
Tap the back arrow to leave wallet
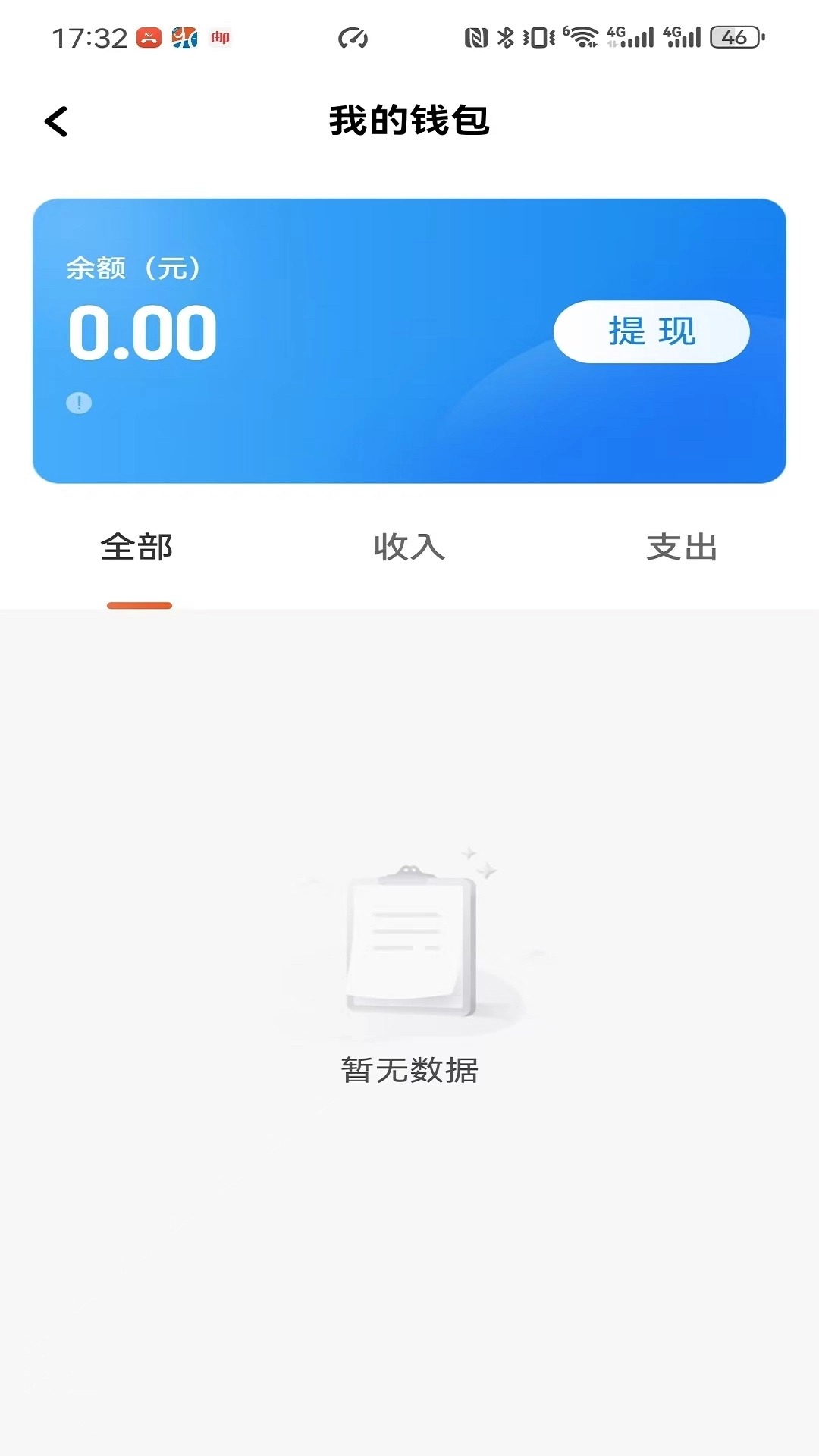point(57,121)
